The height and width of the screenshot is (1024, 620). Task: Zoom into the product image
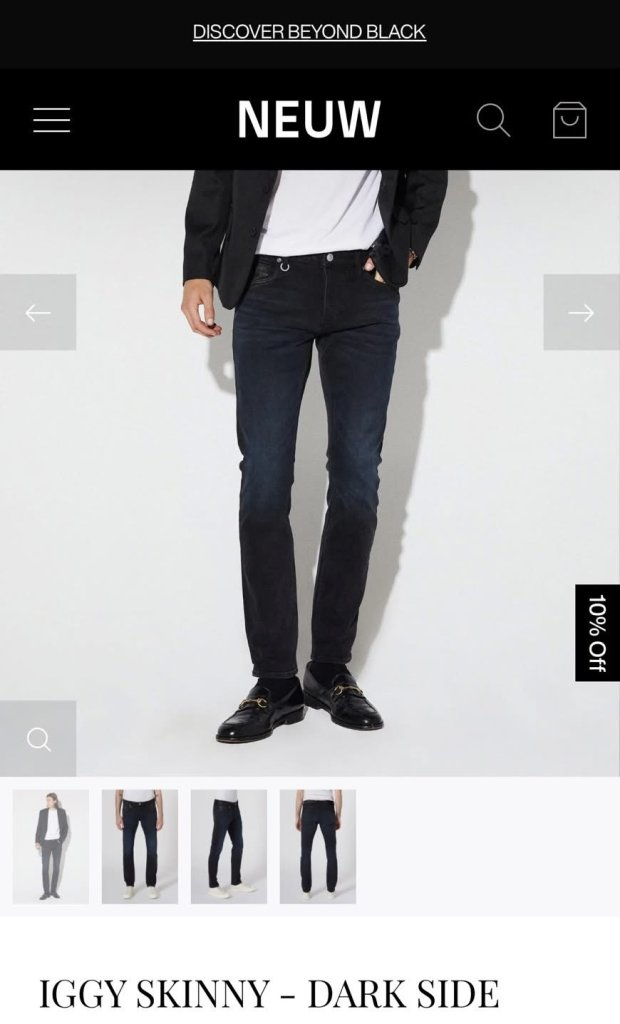tap(38, 739)
